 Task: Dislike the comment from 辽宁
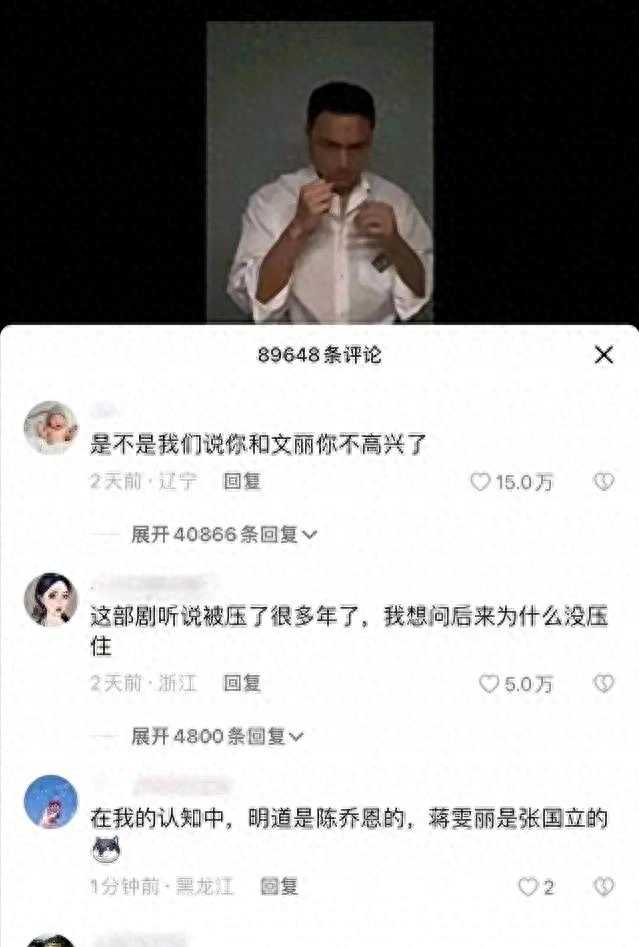pyautogui.click(x=603, y=482)
